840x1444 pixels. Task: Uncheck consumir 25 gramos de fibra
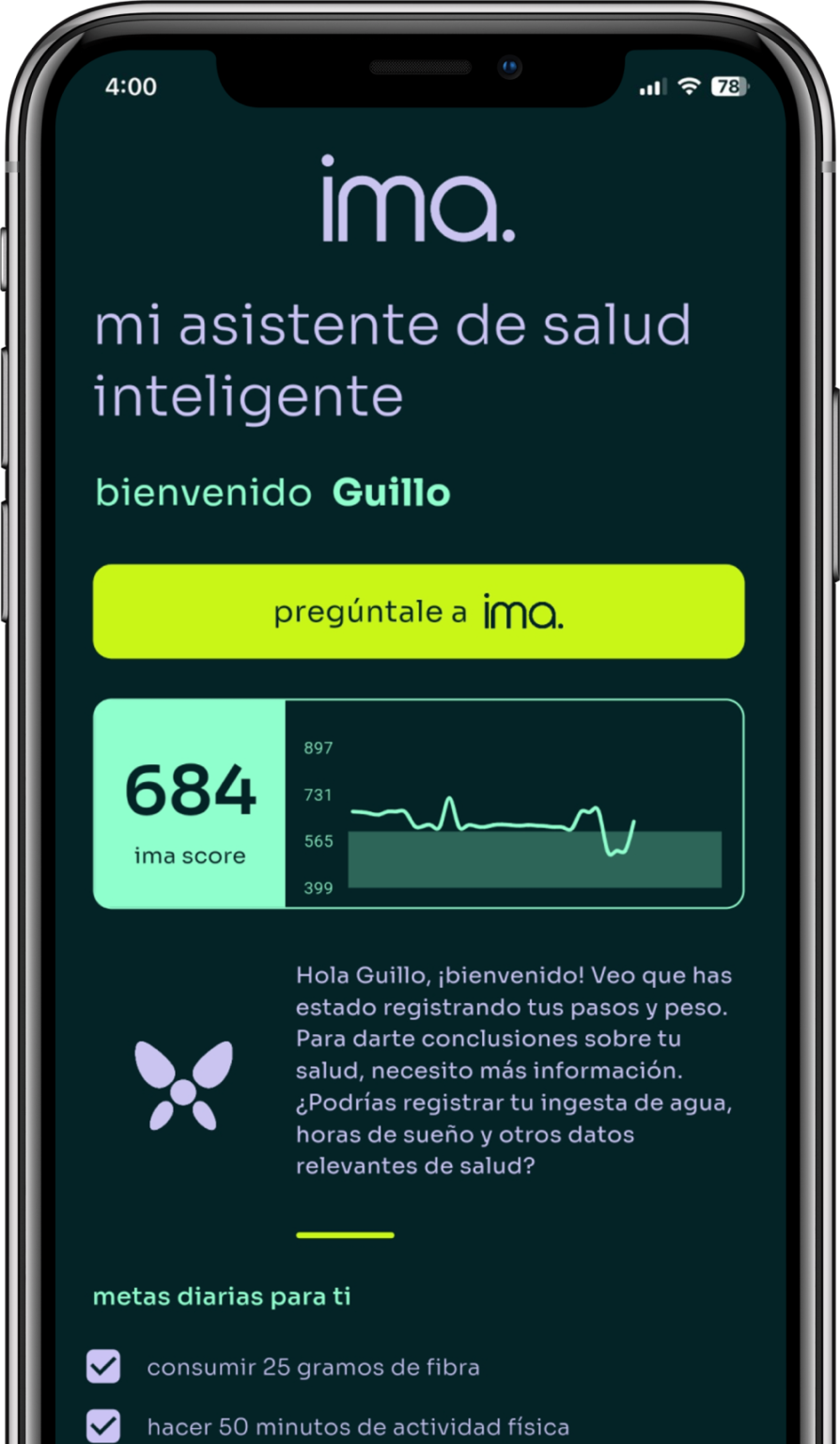(103, 1366)
